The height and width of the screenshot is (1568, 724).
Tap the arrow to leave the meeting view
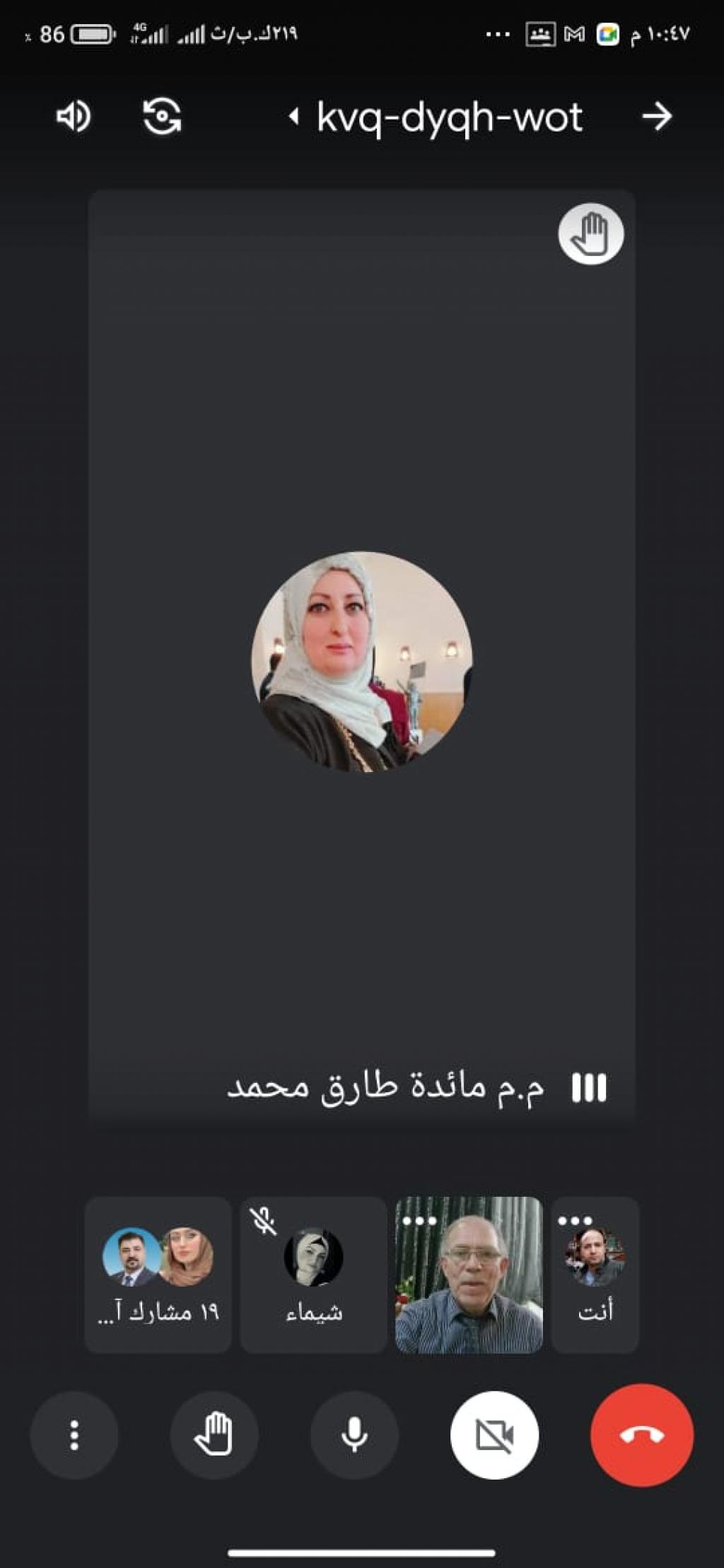[x=656, y=117]
